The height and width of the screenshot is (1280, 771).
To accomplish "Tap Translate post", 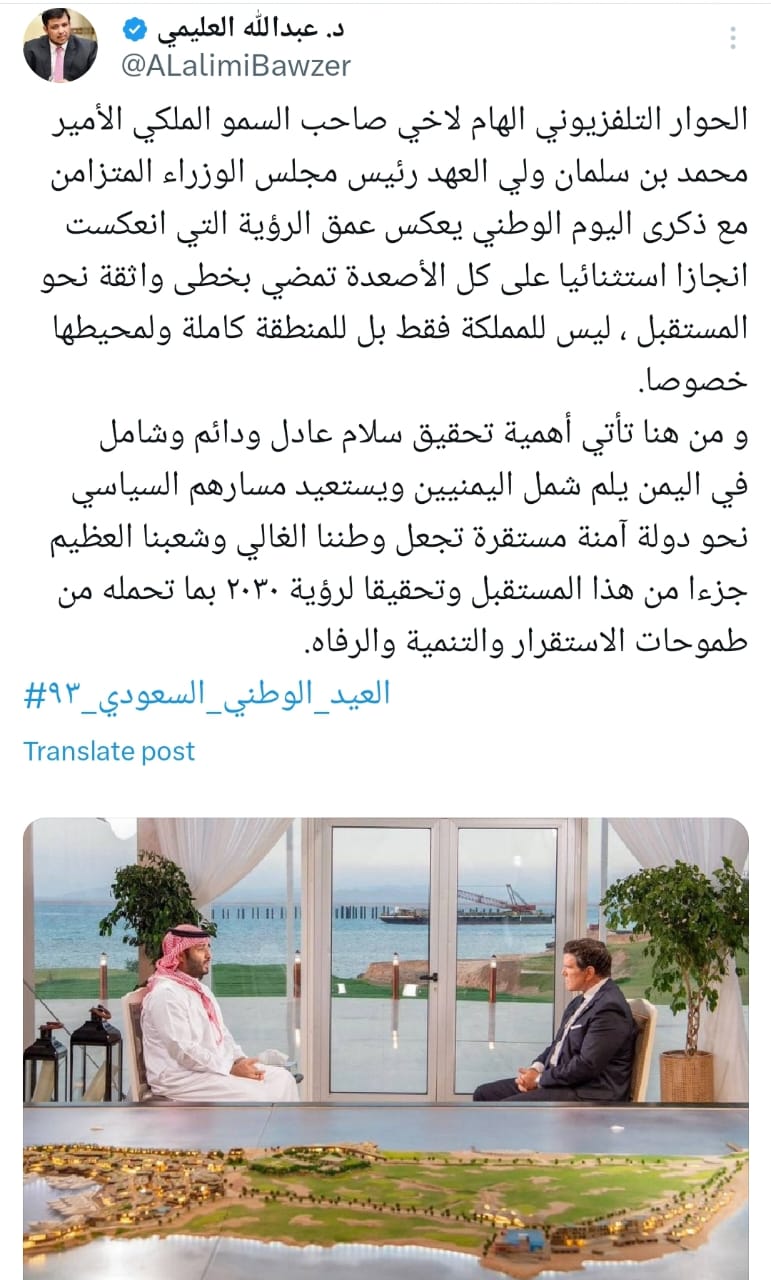I will 110,751.
